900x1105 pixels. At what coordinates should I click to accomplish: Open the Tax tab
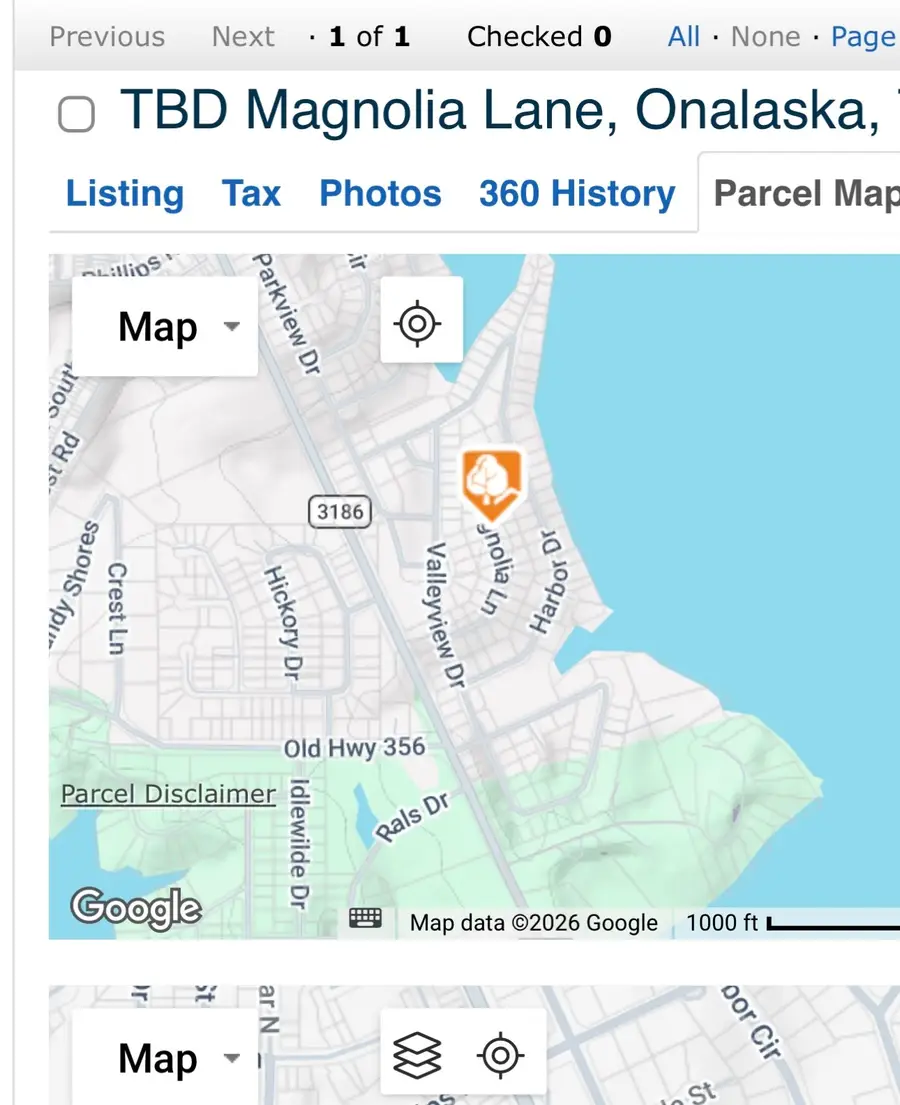click(251, 193)
